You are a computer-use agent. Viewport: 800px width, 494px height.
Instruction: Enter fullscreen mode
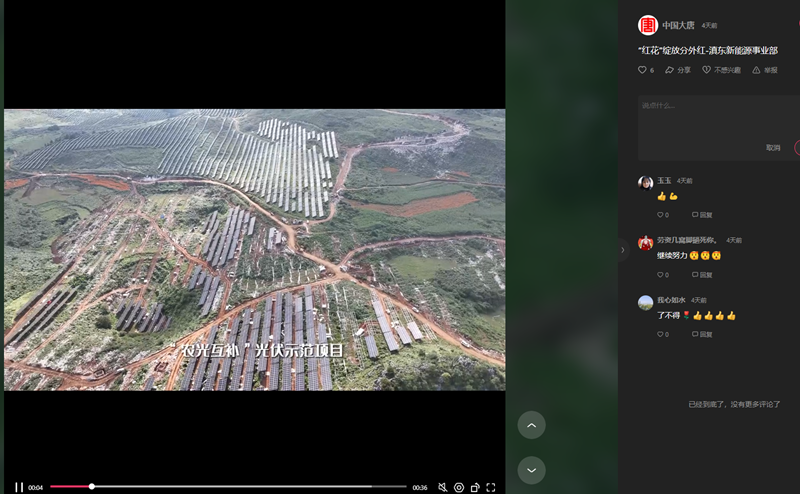click(491, 487)
